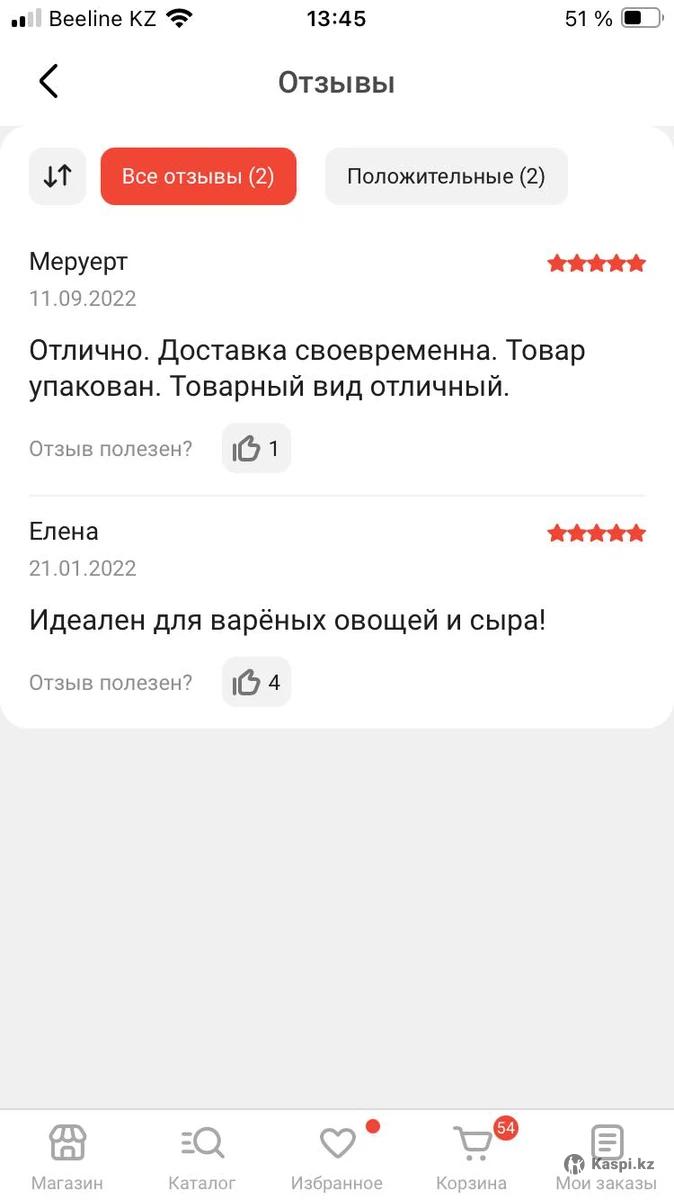Mark Меруерт's review as helpful
Screen dimensions: 674x1200
pos(256,449)
